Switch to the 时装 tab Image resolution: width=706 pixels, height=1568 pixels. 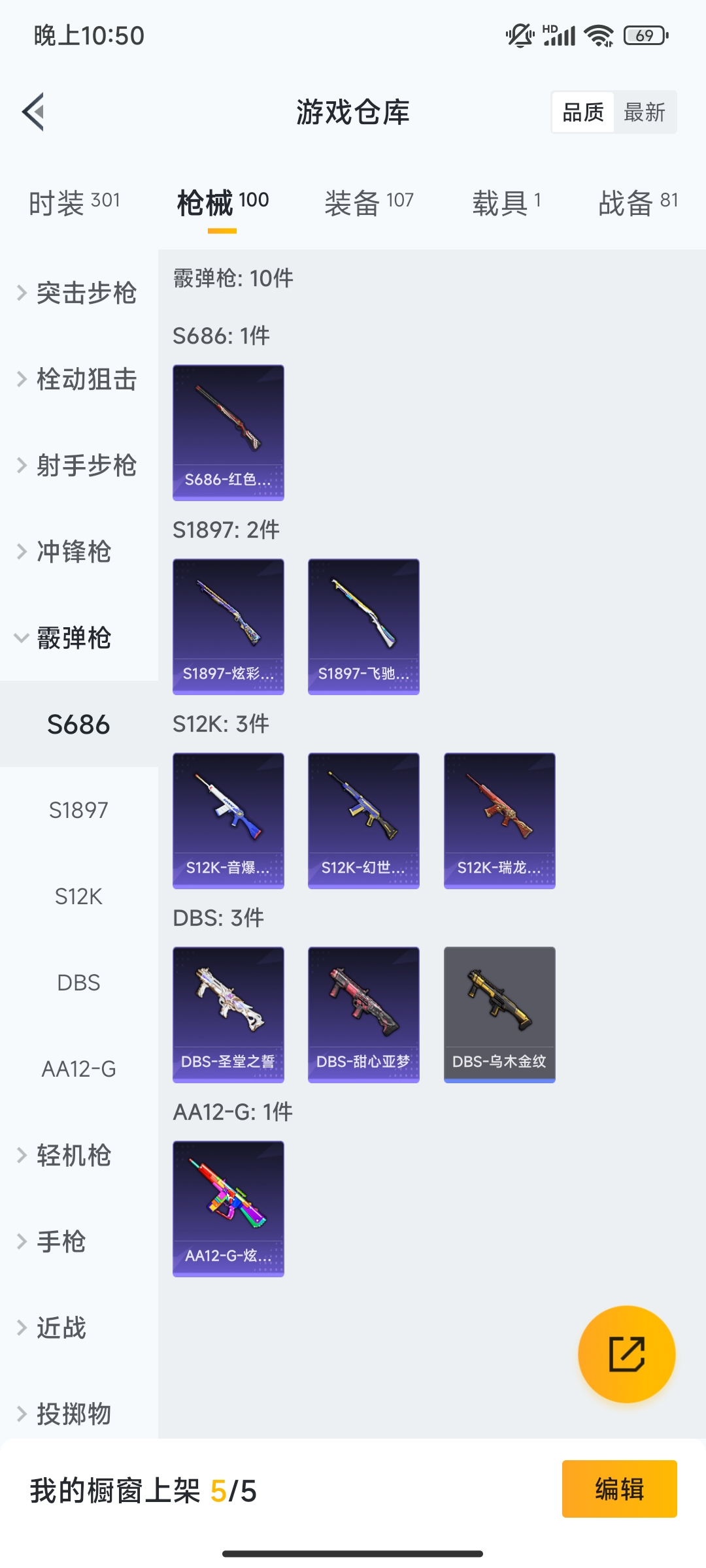(75, 203)
